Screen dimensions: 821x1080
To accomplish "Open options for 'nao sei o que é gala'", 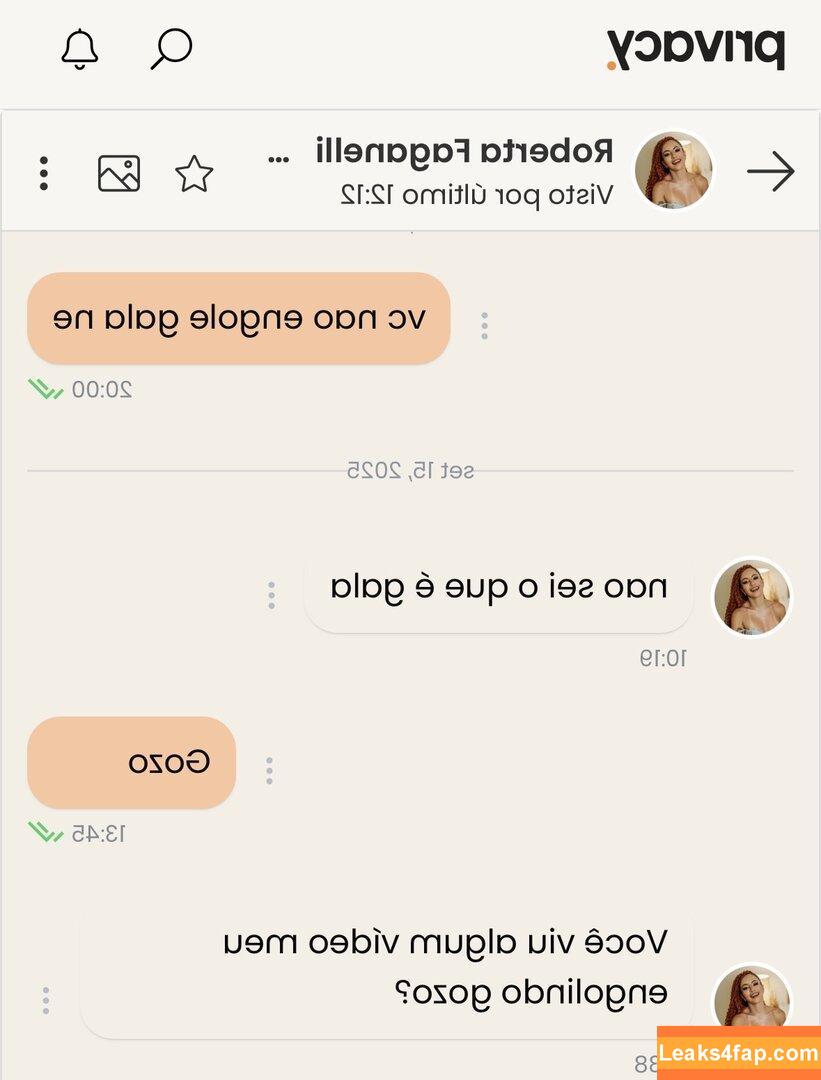I will [x=271, y=594].
